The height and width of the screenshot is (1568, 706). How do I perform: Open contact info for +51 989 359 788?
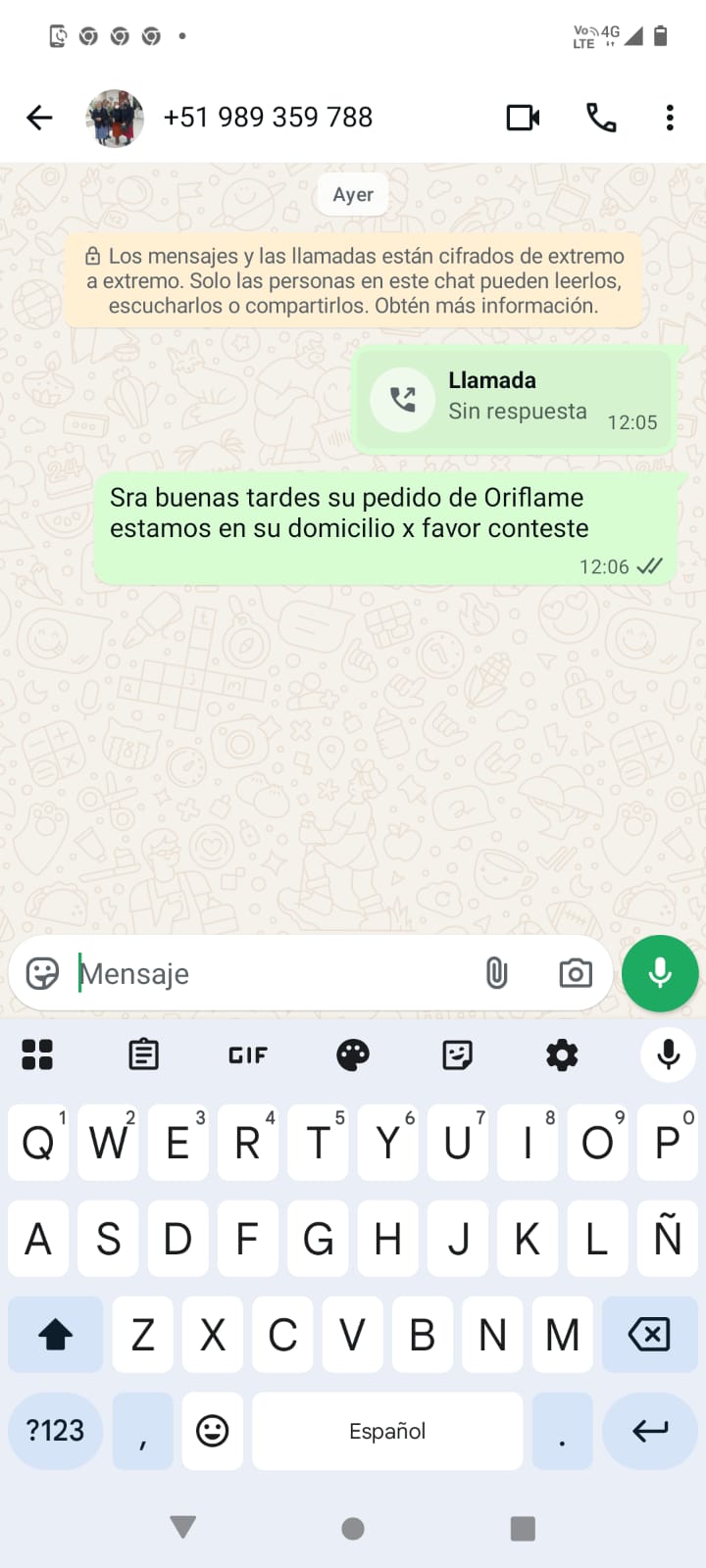(268, 118)
